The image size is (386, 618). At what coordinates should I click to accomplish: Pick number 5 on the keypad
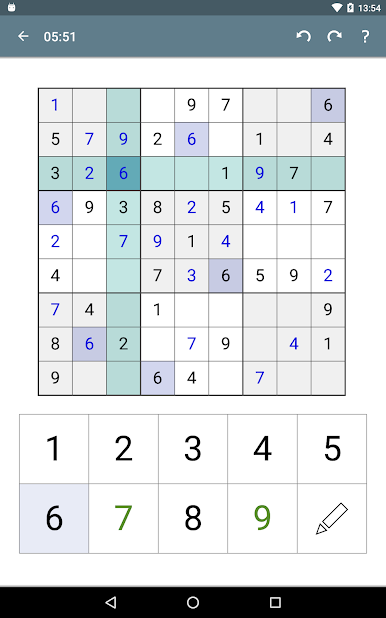coord(332,449)
